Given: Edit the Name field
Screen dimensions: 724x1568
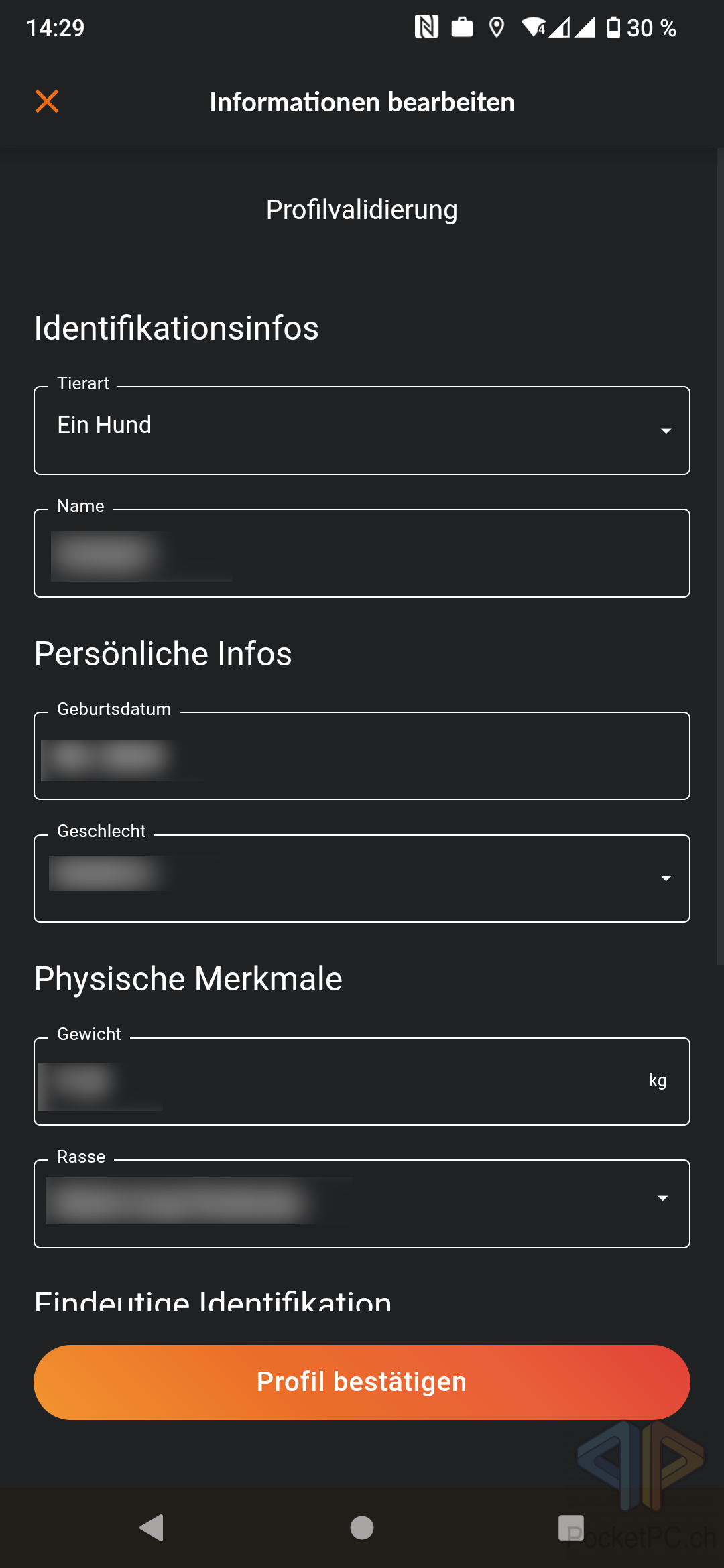Looking at the screenshot, I should tap(362, 553).
